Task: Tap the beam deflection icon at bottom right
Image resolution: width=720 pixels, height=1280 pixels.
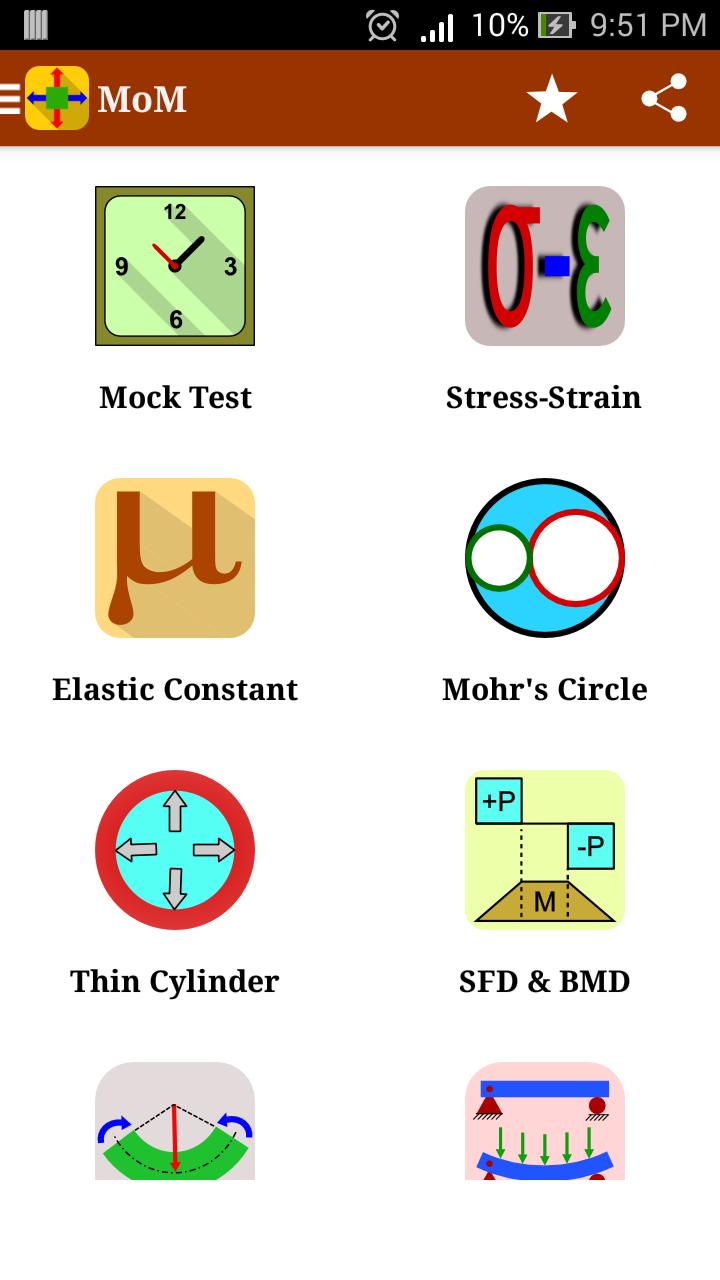Action: click(545, 1120)
